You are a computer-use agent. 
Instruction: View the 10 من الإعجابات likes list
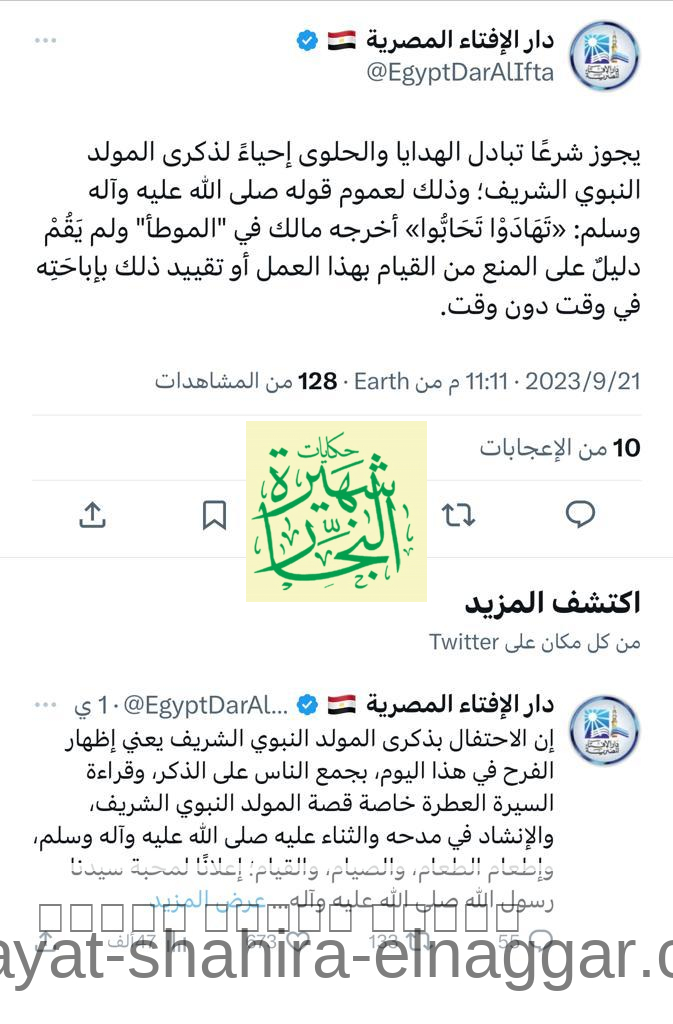click(x=559, y=448)
